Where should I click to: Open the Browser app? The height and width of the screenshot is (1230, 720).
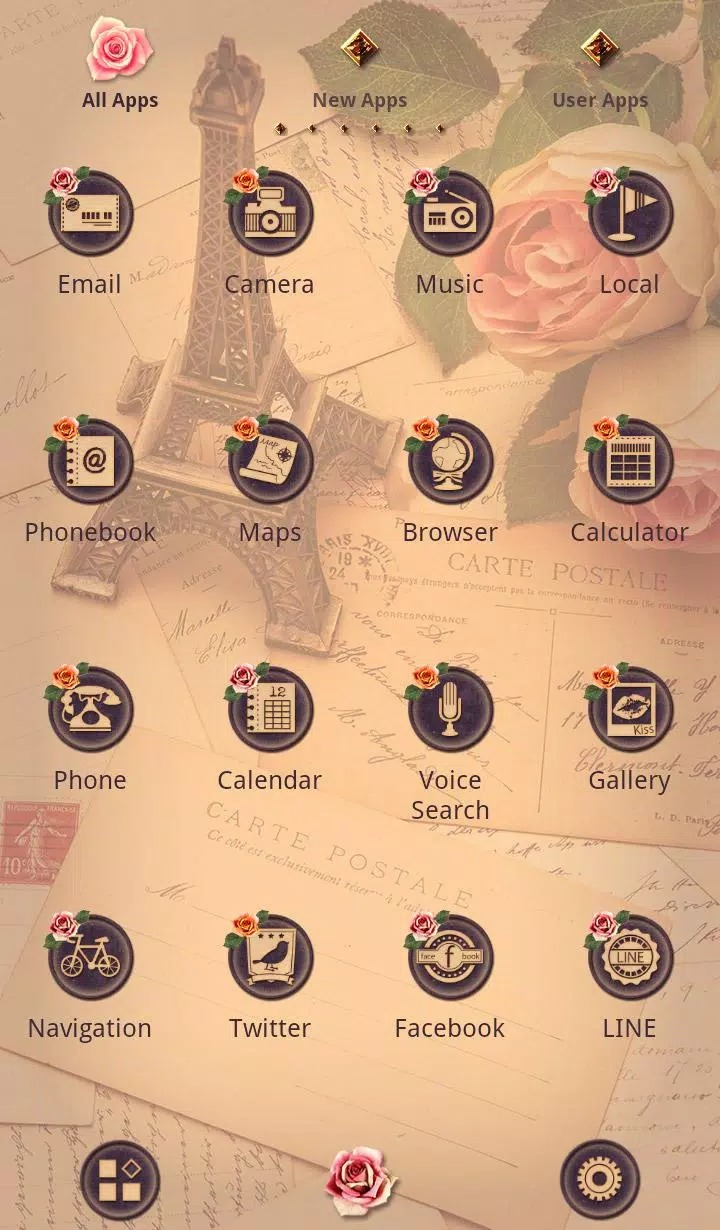coord(450,462)
